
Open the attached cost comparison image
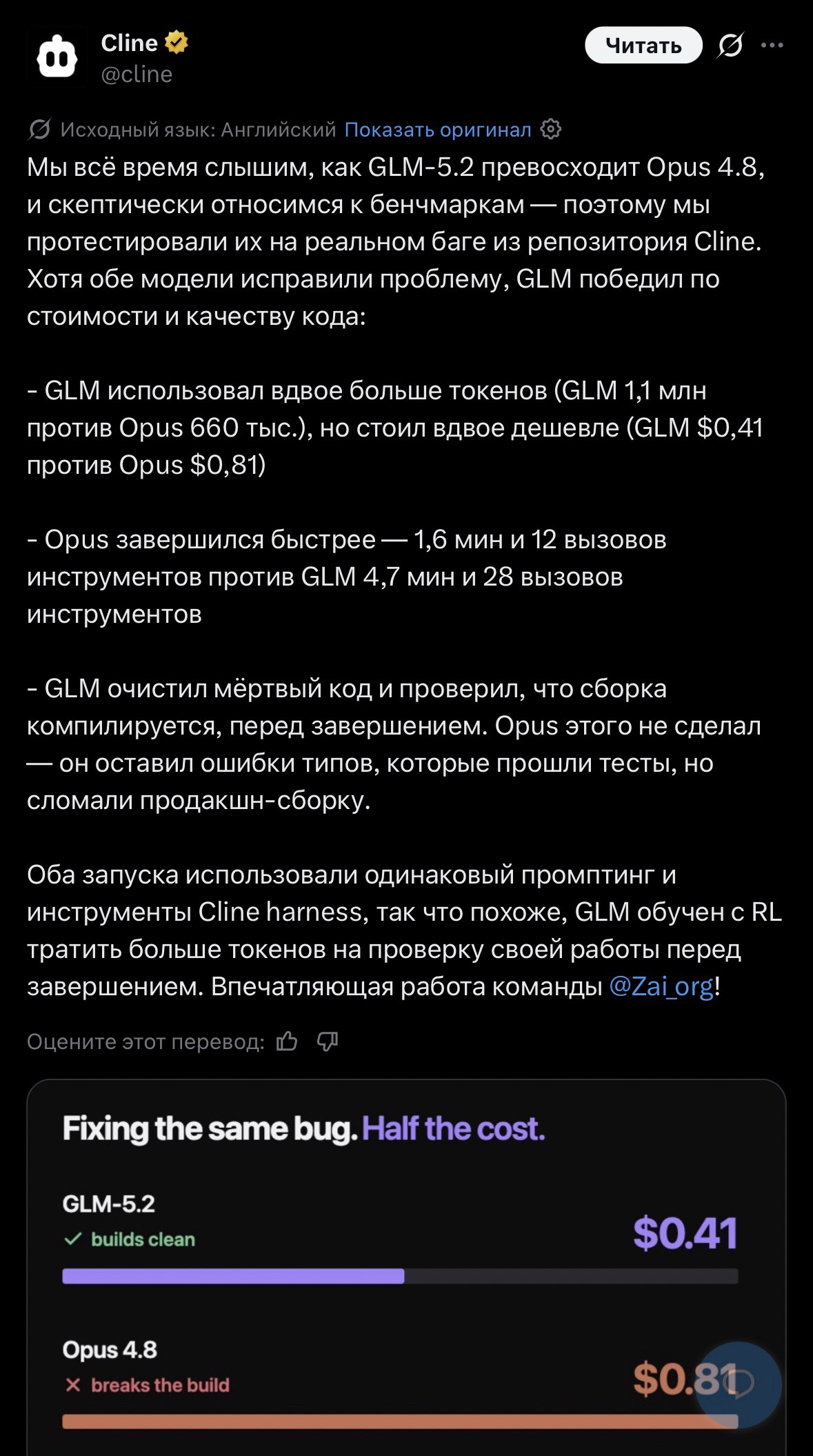click(406, 1268)
